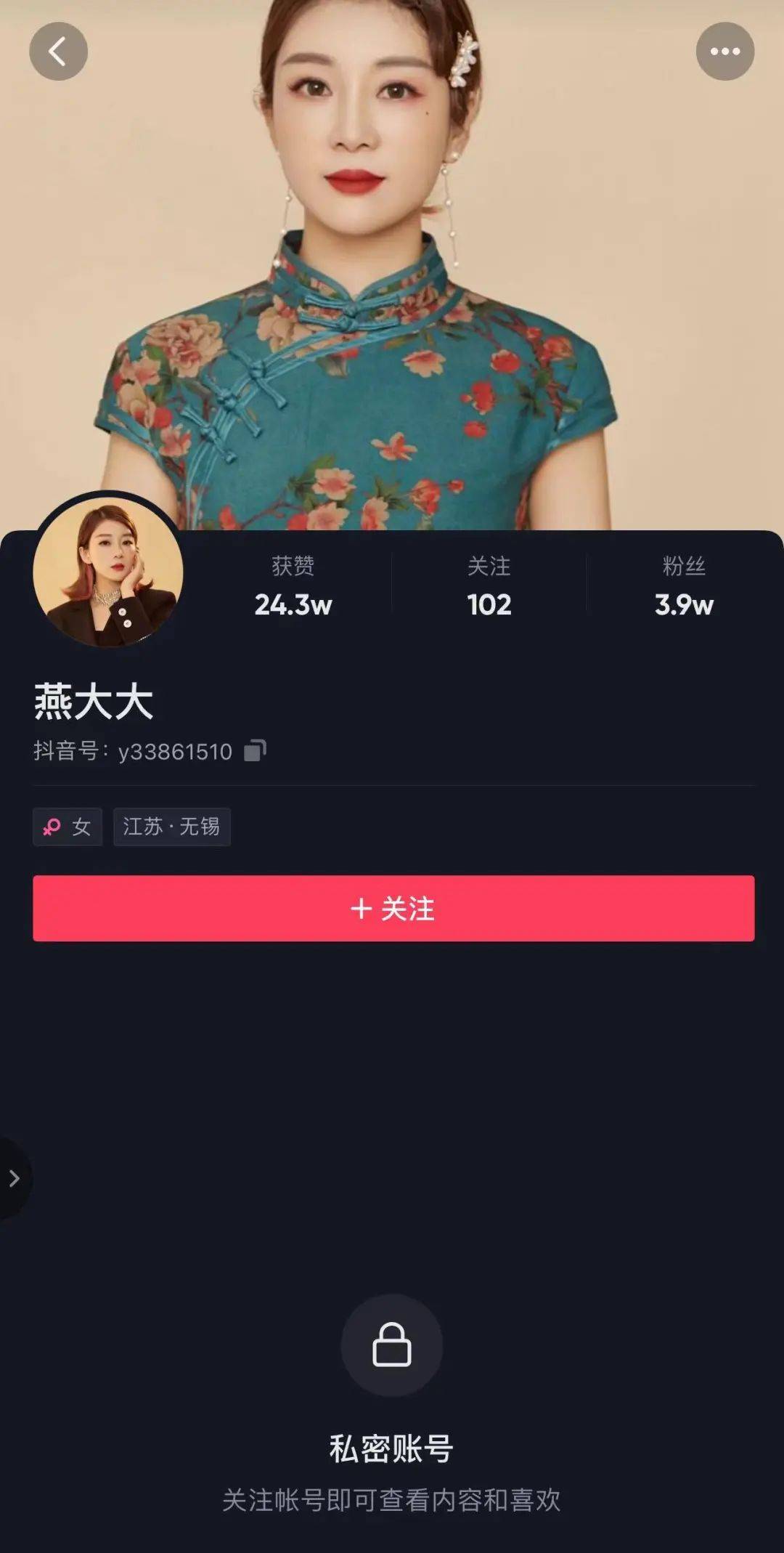Go back using the top-left arrow
Screen dimensions: 784x1553
[58, 52]
